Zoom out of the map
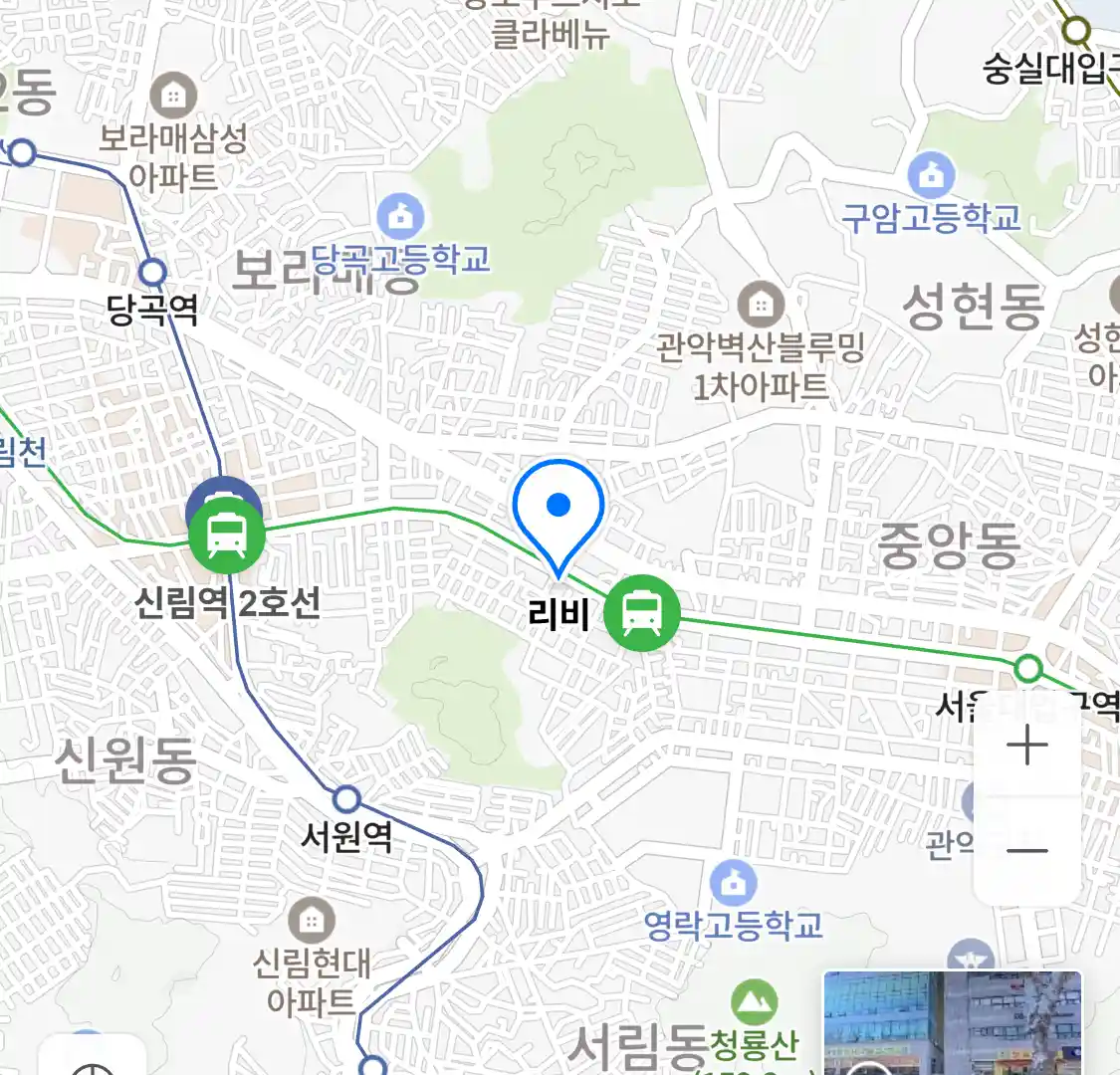The width and height of the screenshot is (1120, 1075). click(x=1026, y=851)
